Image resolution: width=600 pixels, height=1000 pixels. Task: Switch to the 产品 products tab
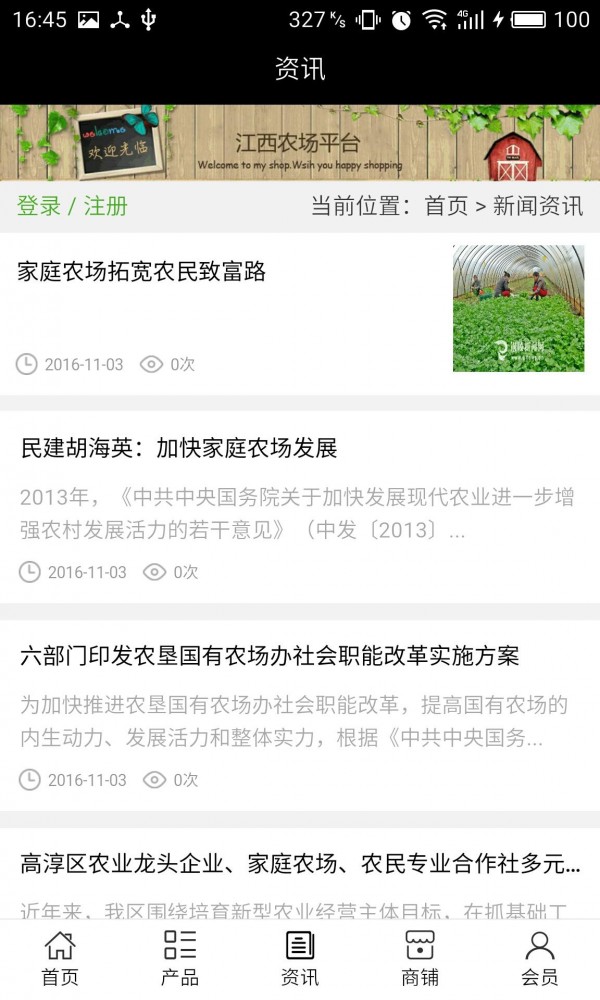tap(180, 958)
